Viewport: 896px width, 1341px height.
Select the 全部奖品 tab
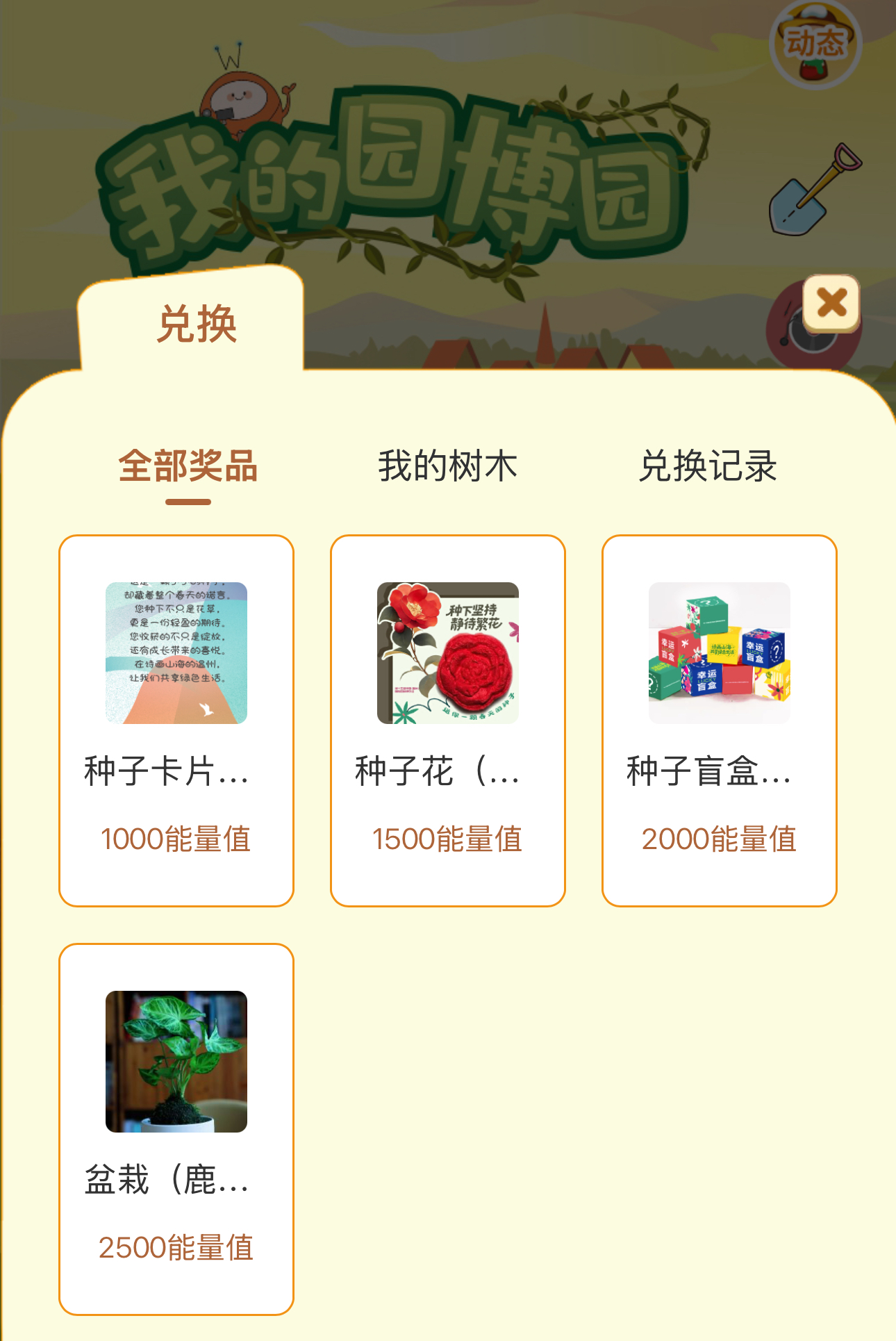(x=188, y=466)
